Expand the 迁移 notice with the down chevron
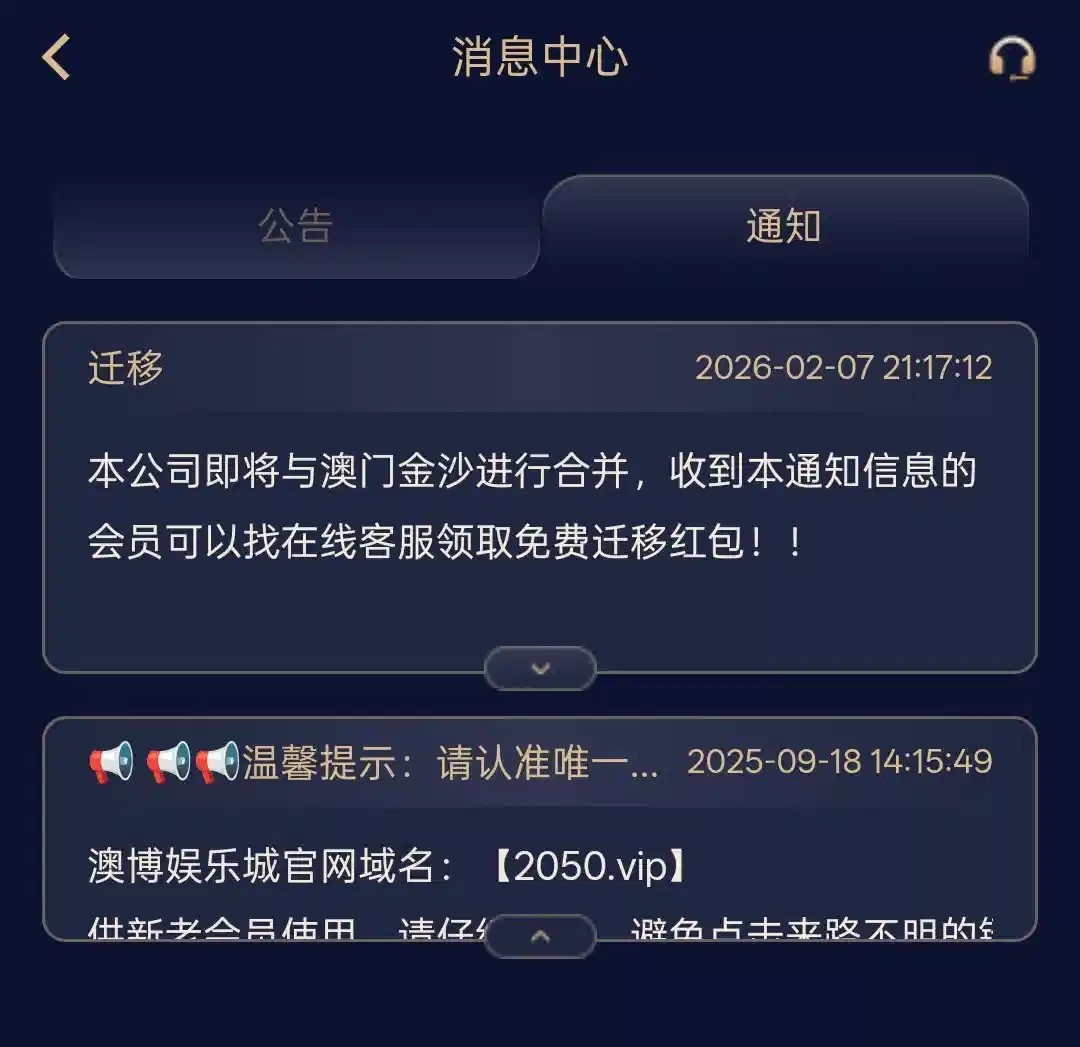This screenshot has width=1080, height=1047. click(540, 668)
